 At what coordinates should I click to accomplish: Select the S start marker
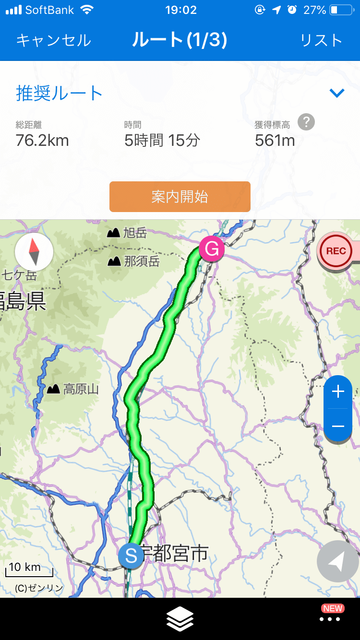pyautogui.click(x=131, y=556)
